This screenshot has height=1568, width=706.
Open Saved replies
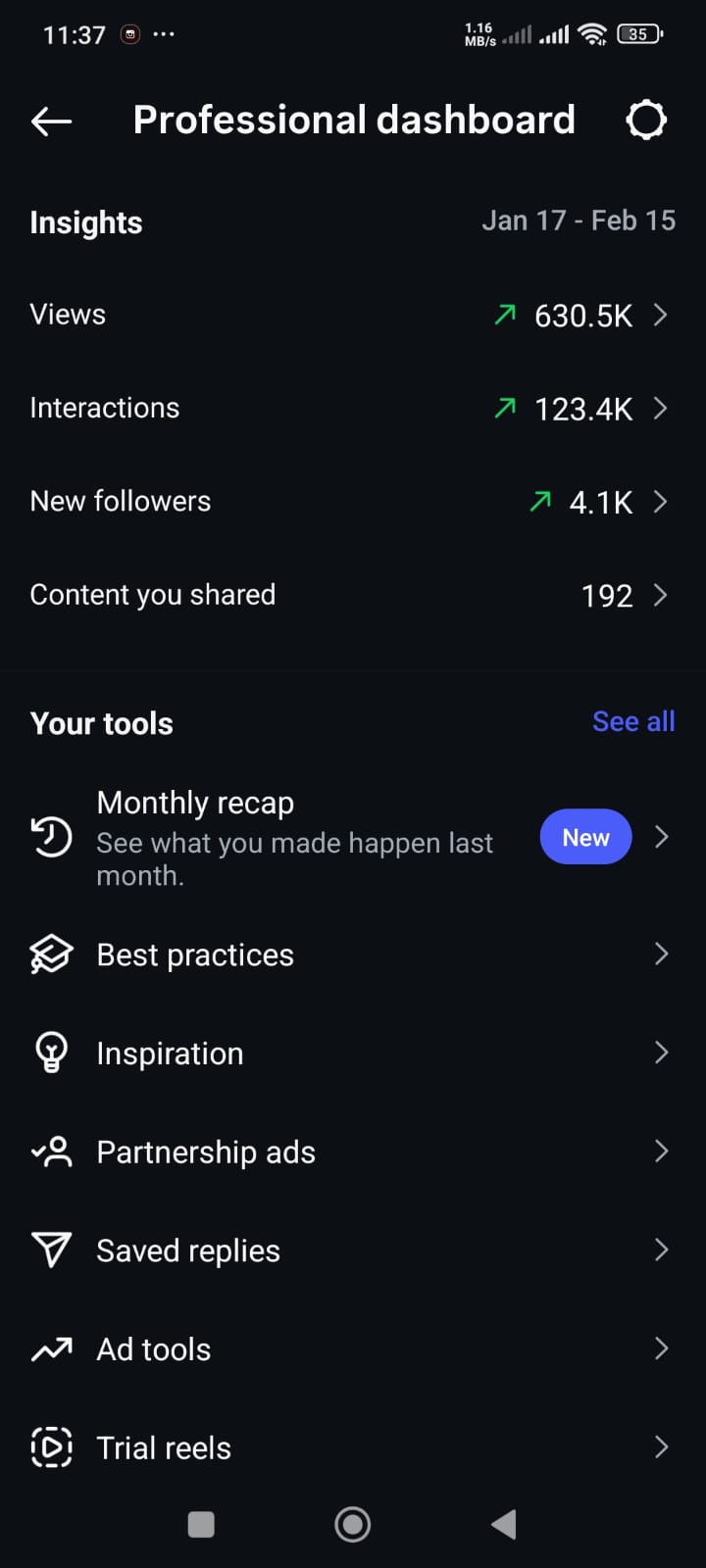[x=353, y=1250]
